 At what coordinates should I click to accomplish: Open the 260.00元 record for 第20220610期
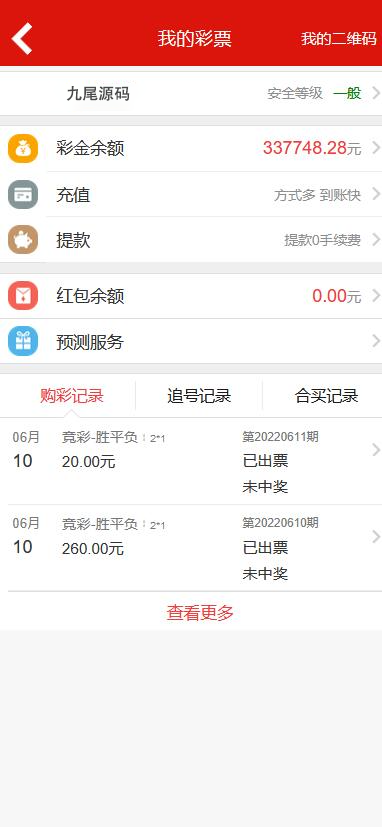click(191, 548)
